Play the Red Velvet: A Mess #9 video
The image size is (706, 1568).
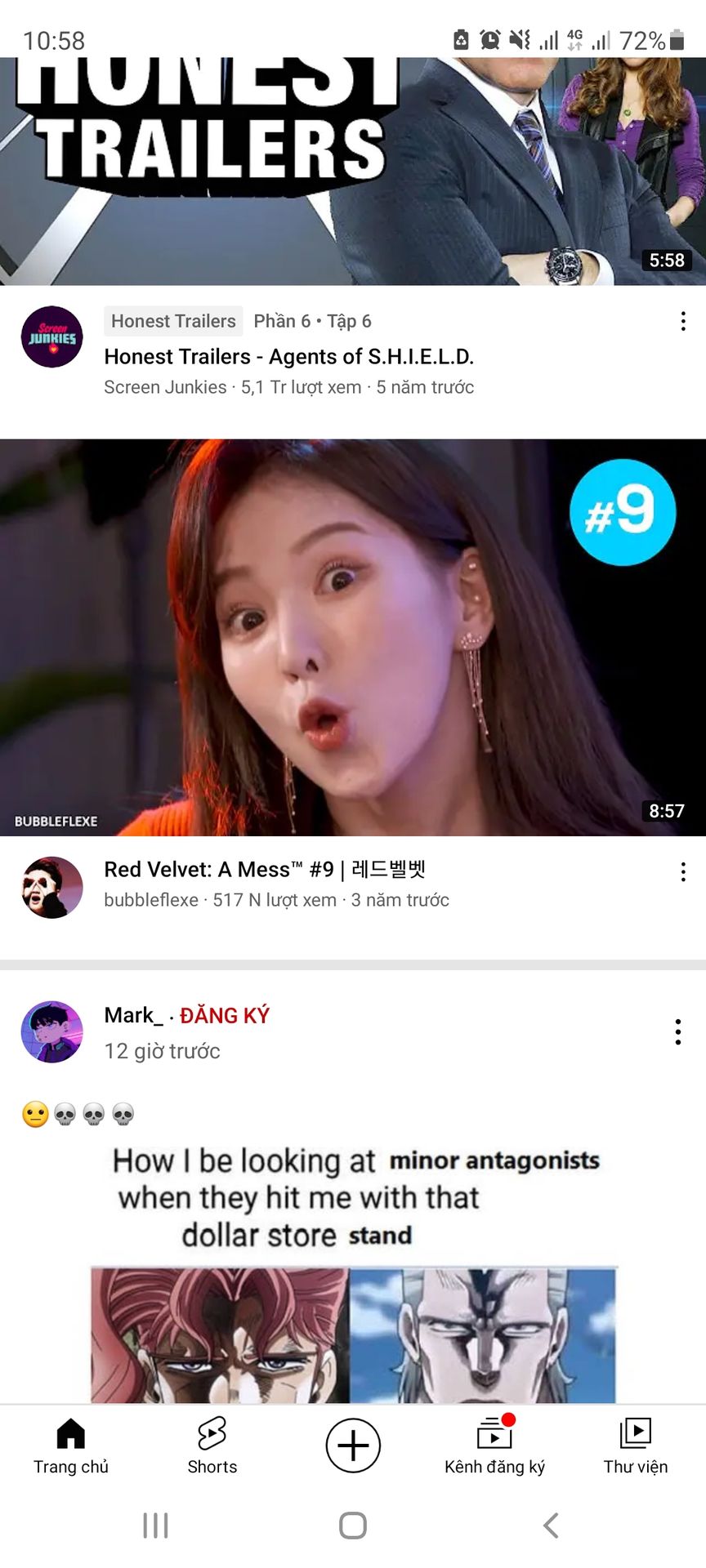coord(353,637)
